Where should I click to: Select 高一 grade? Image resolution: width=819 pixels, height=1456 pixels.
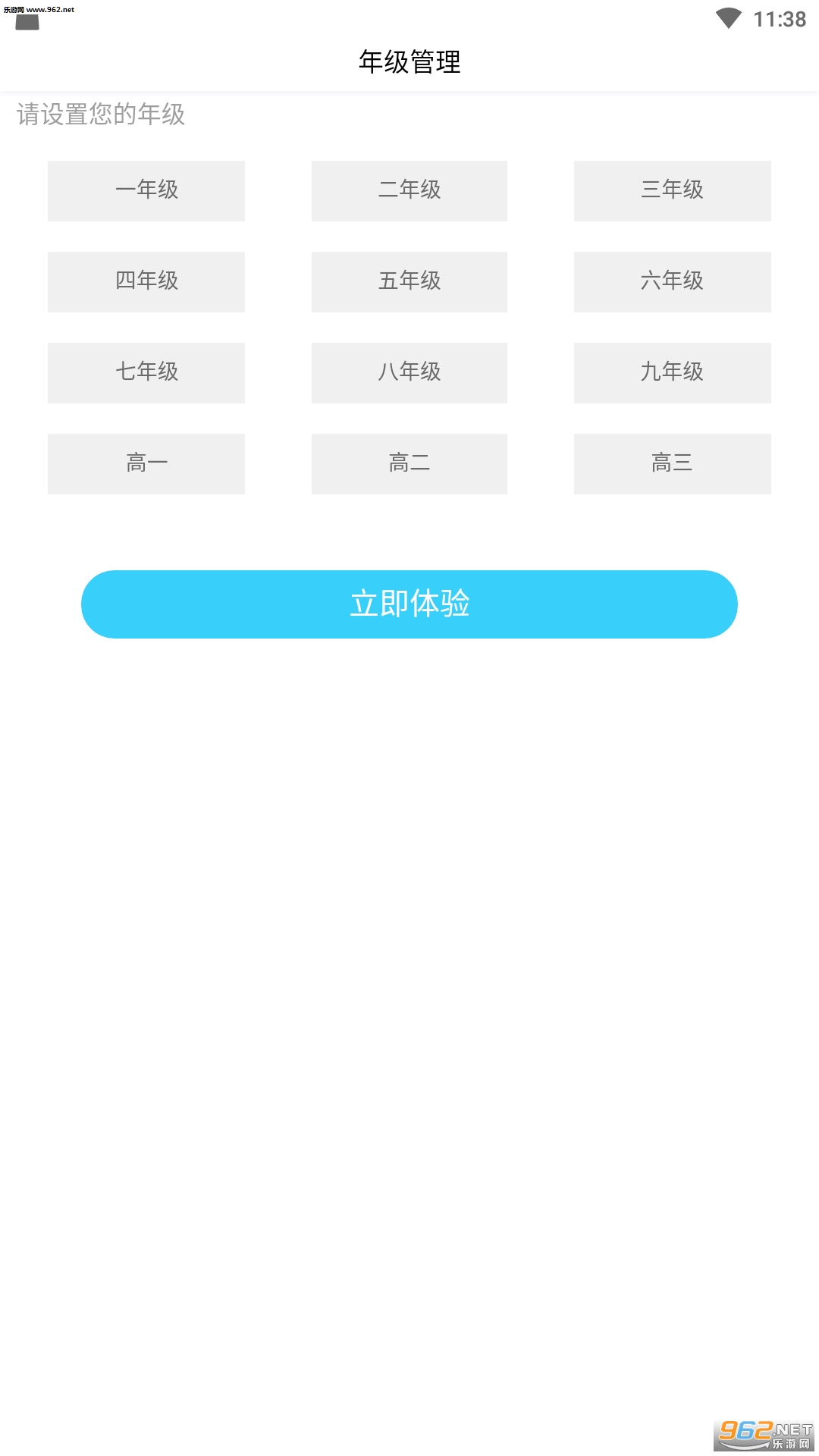tap(146, 464)
